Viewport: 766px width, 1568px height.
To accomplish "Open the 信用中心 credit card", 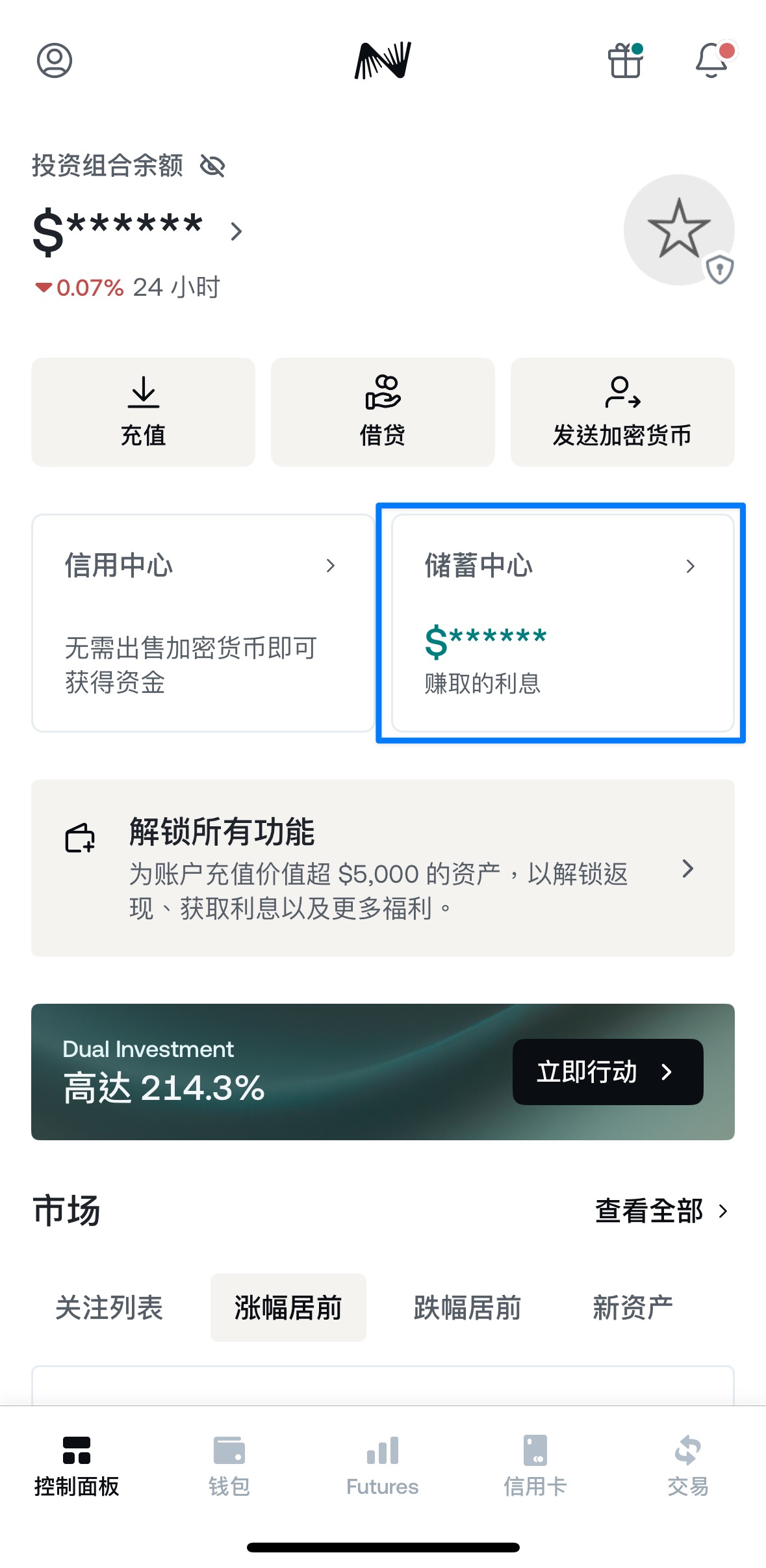I will (203, 623).
